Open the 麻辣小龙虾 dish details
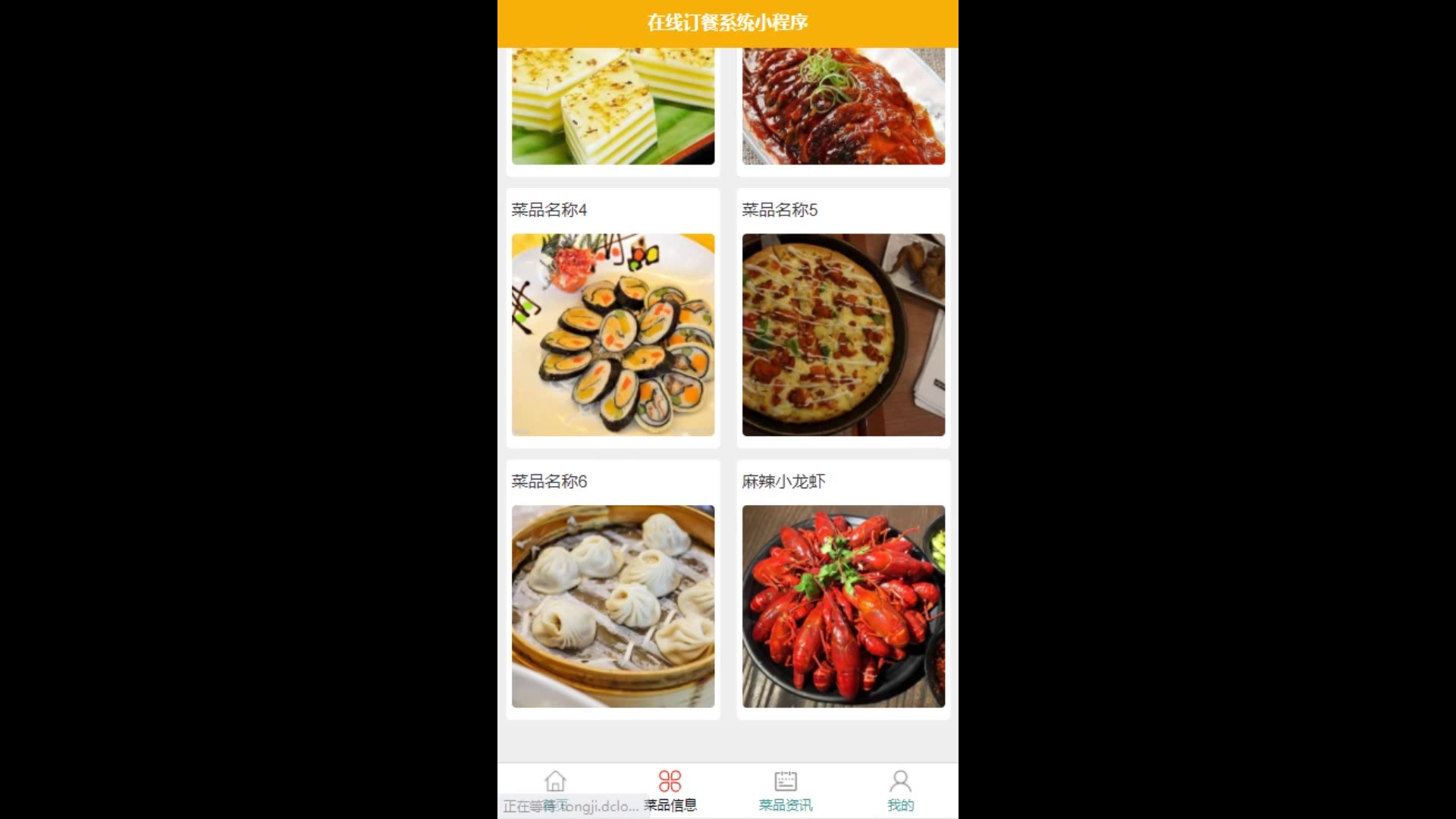Viewport: 1456px width, 819px height. click(843, 605)
